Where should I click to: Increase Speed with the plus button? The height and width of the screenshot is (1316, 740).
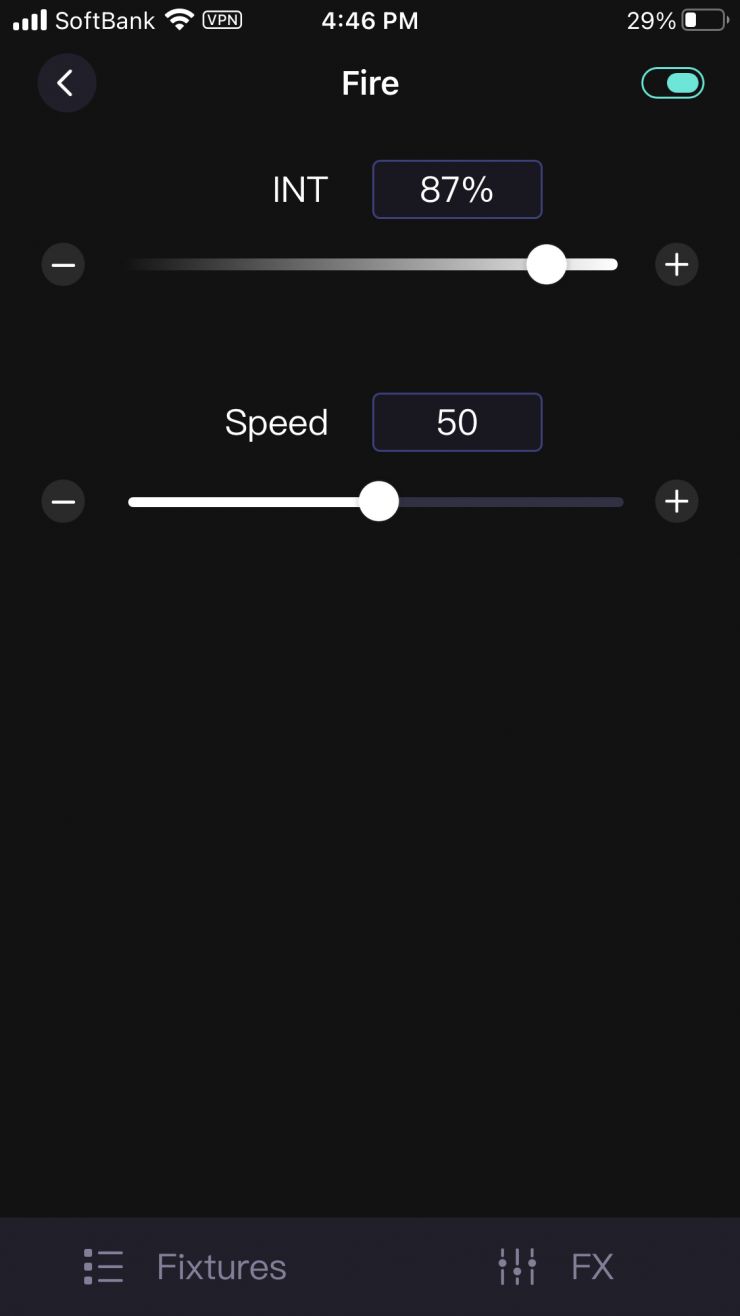click(677, 501)
